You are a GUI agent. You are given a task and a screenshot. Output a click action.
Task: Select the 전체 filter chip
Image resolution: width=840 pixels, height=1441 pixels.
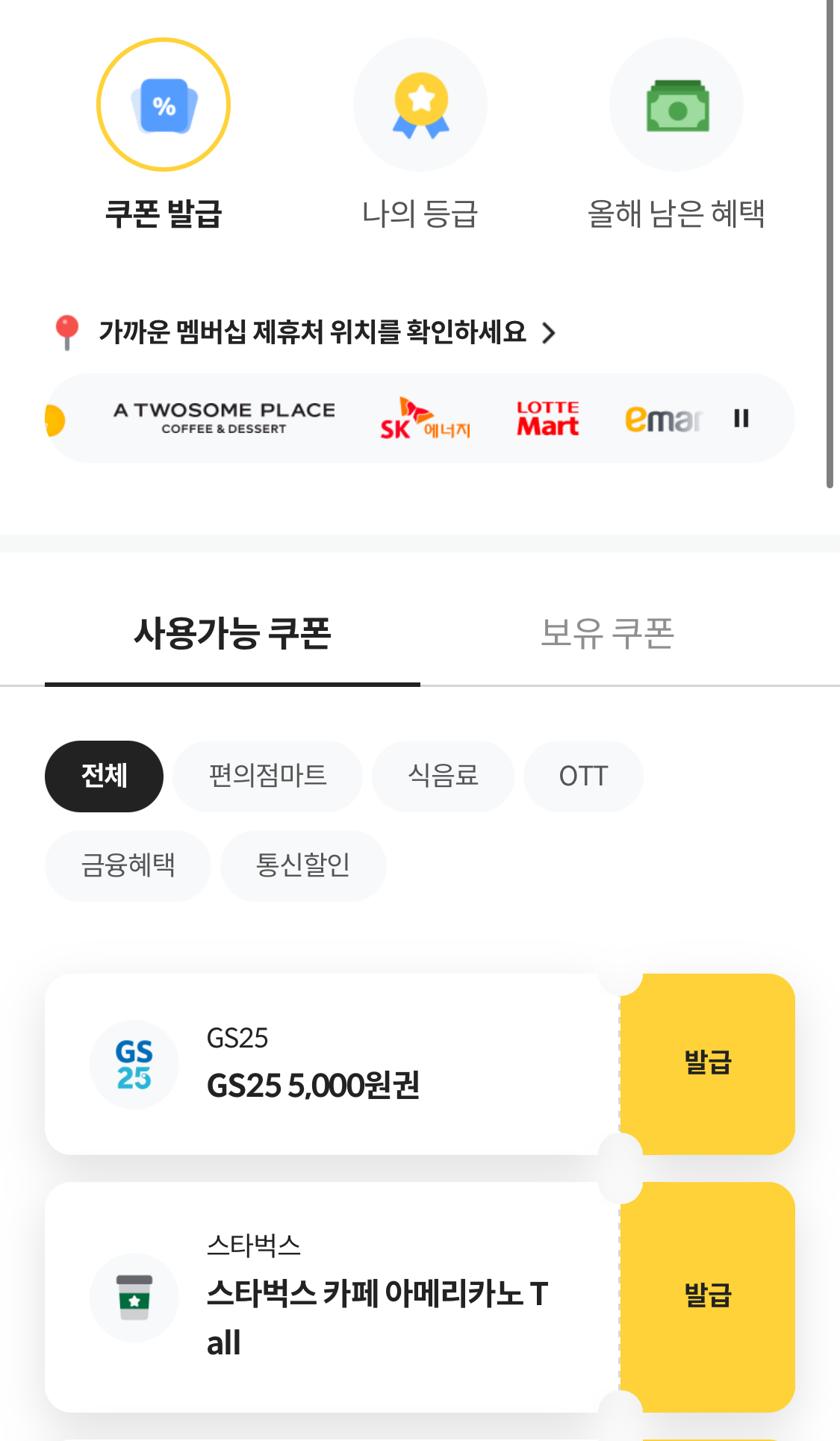coord(103,776)
